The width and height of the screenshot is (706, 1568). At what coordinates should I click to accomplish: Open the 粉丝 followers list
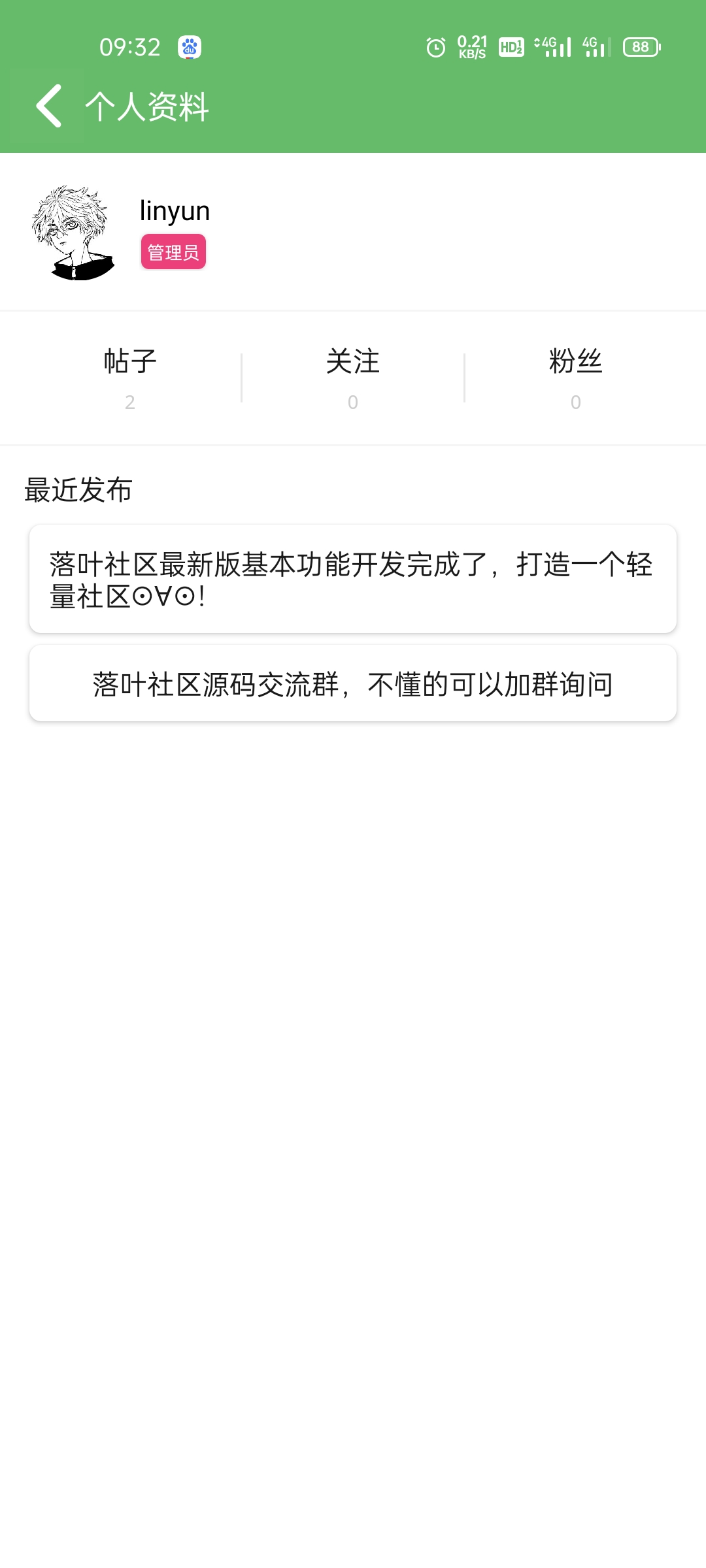576,378
